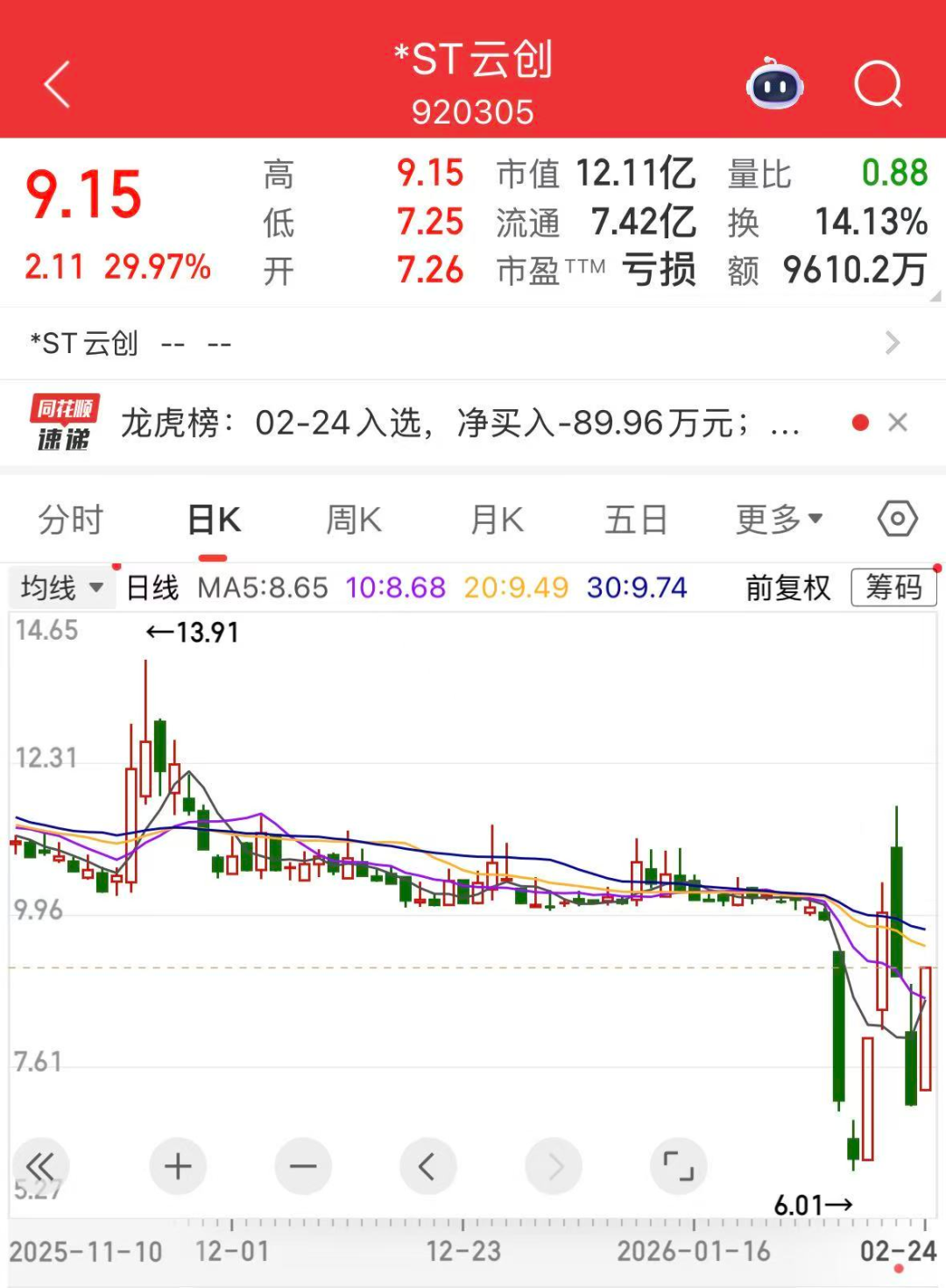The height and width of the screenshot is (1288, 946).
Task: Expand the 更多 chart periods dropdown
Action: click(x=779, y=520)
